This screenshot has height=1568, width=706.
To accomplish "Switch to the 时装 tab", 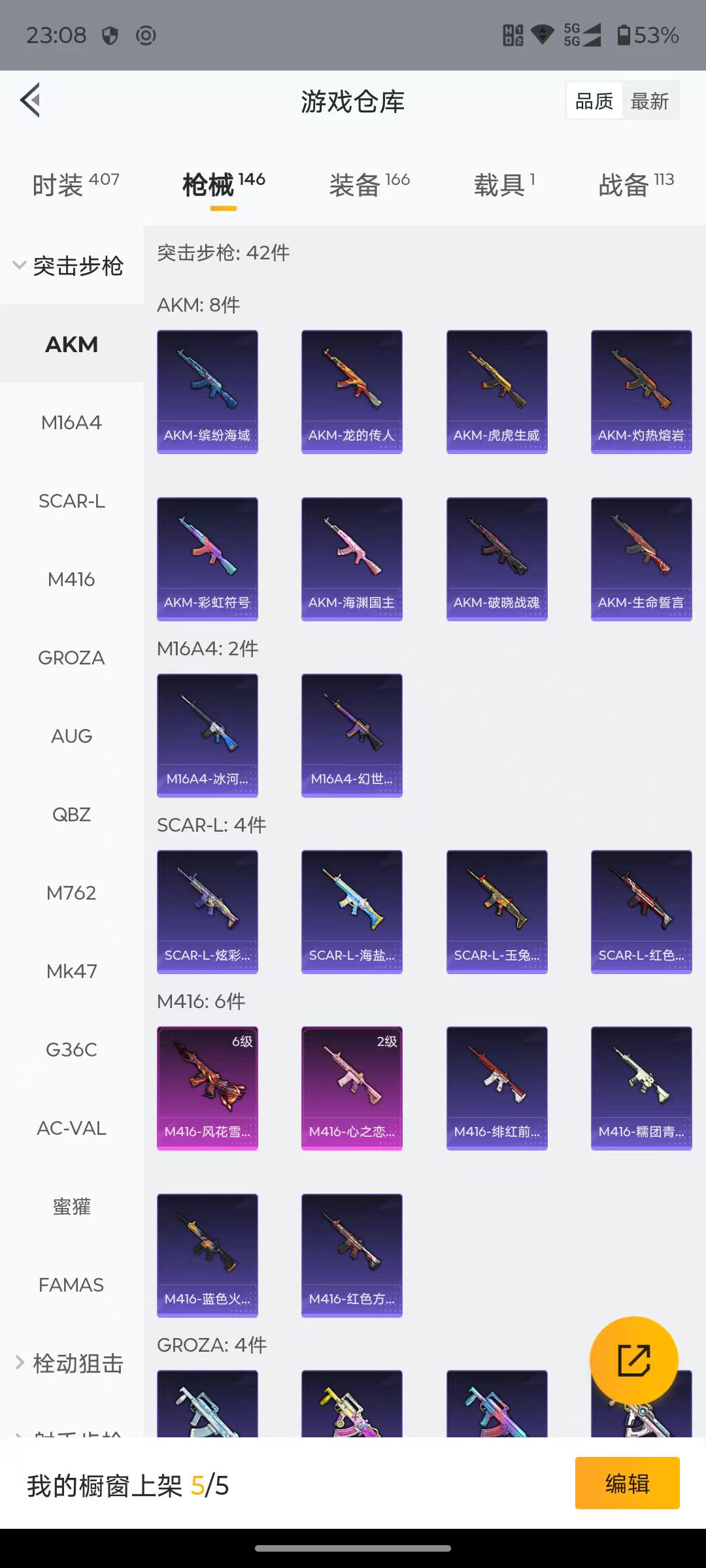I will (75, 185).
